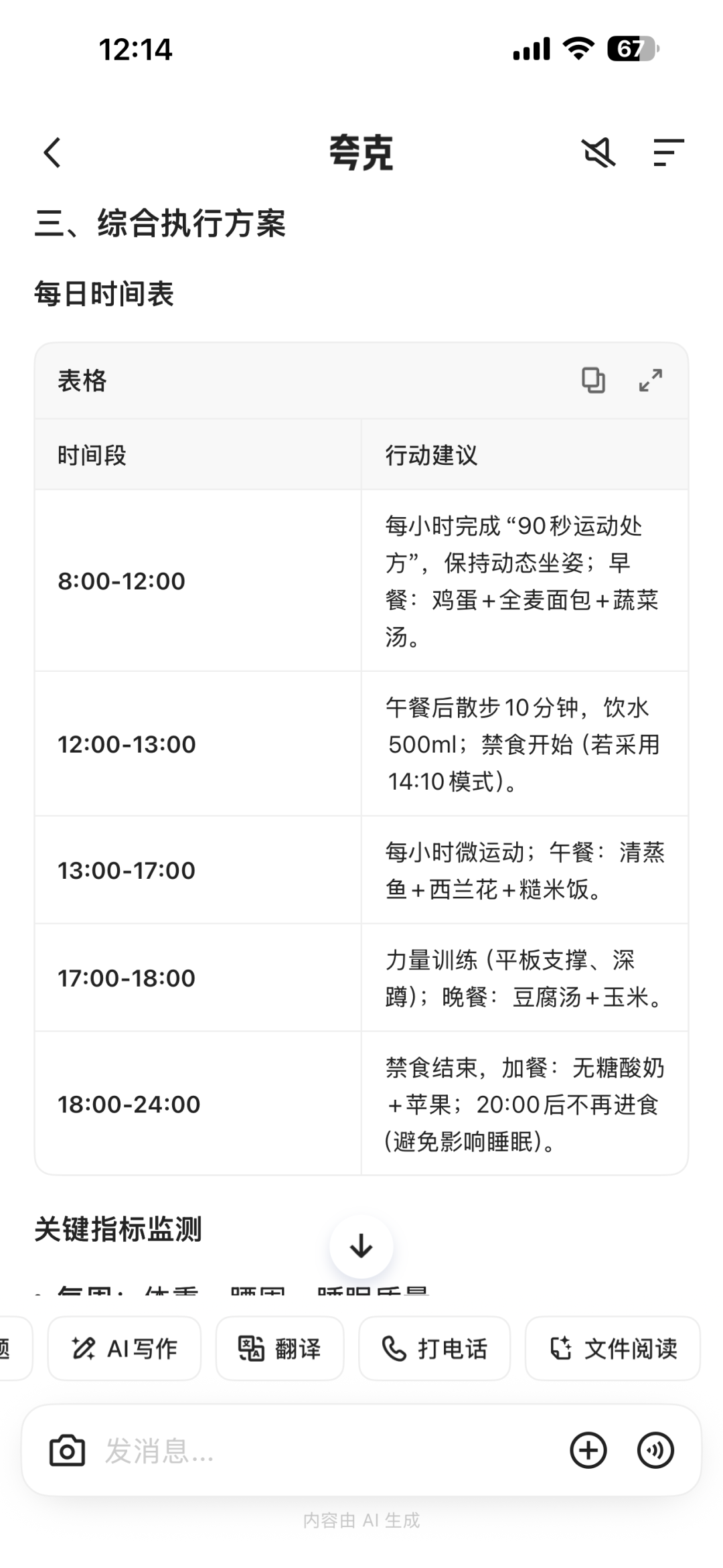
Task: Open the camera in the message bar
Action: [67, 1451]
